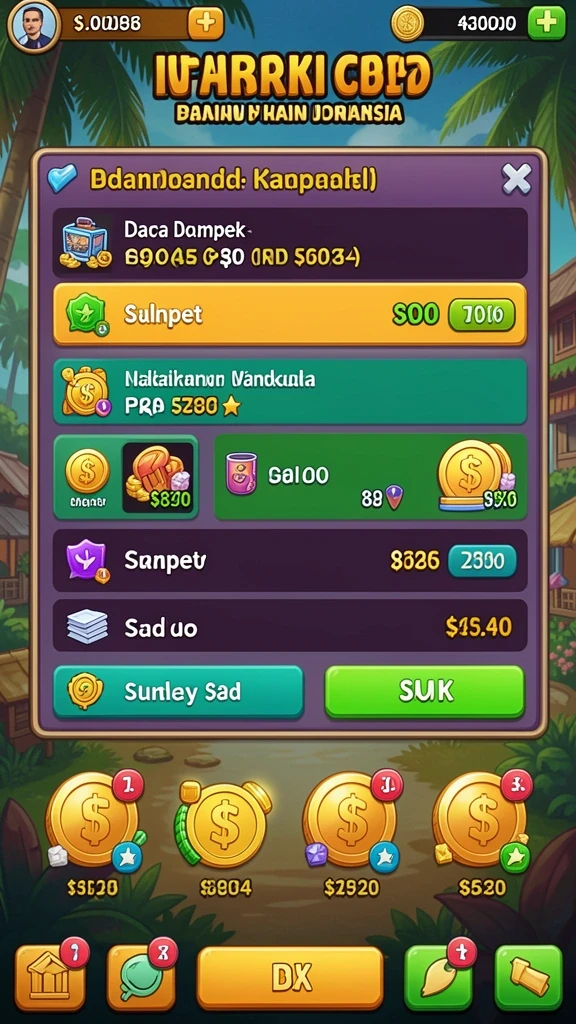576x1024 pixels.
Task: Select the $890 coin pack tile
Action: point(125,477)
